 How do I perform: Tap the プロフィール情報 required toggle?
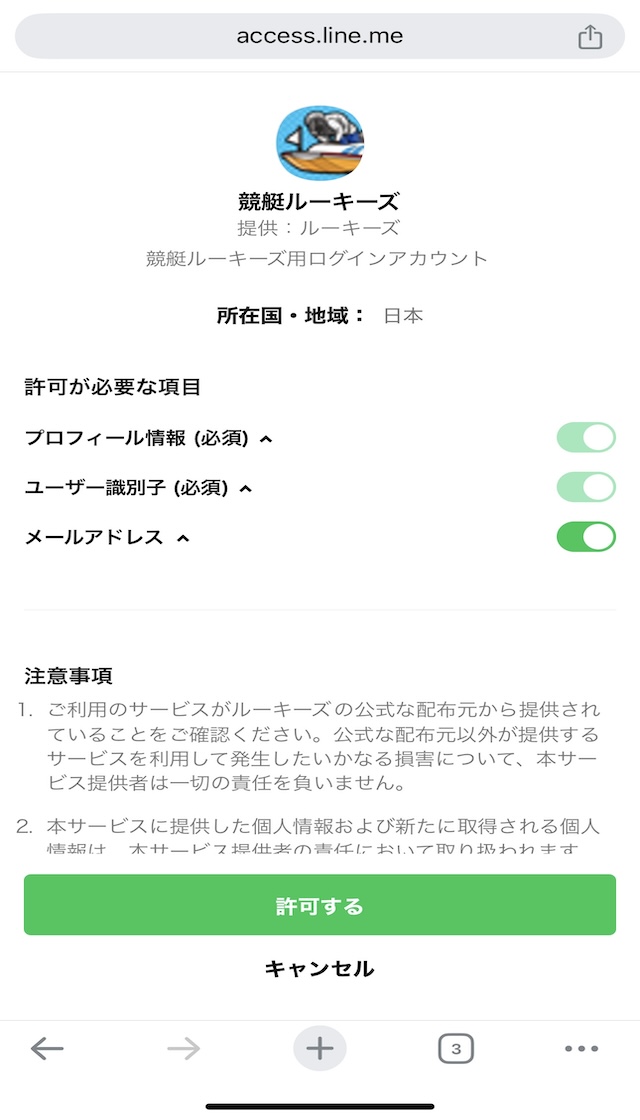(586, 438)
